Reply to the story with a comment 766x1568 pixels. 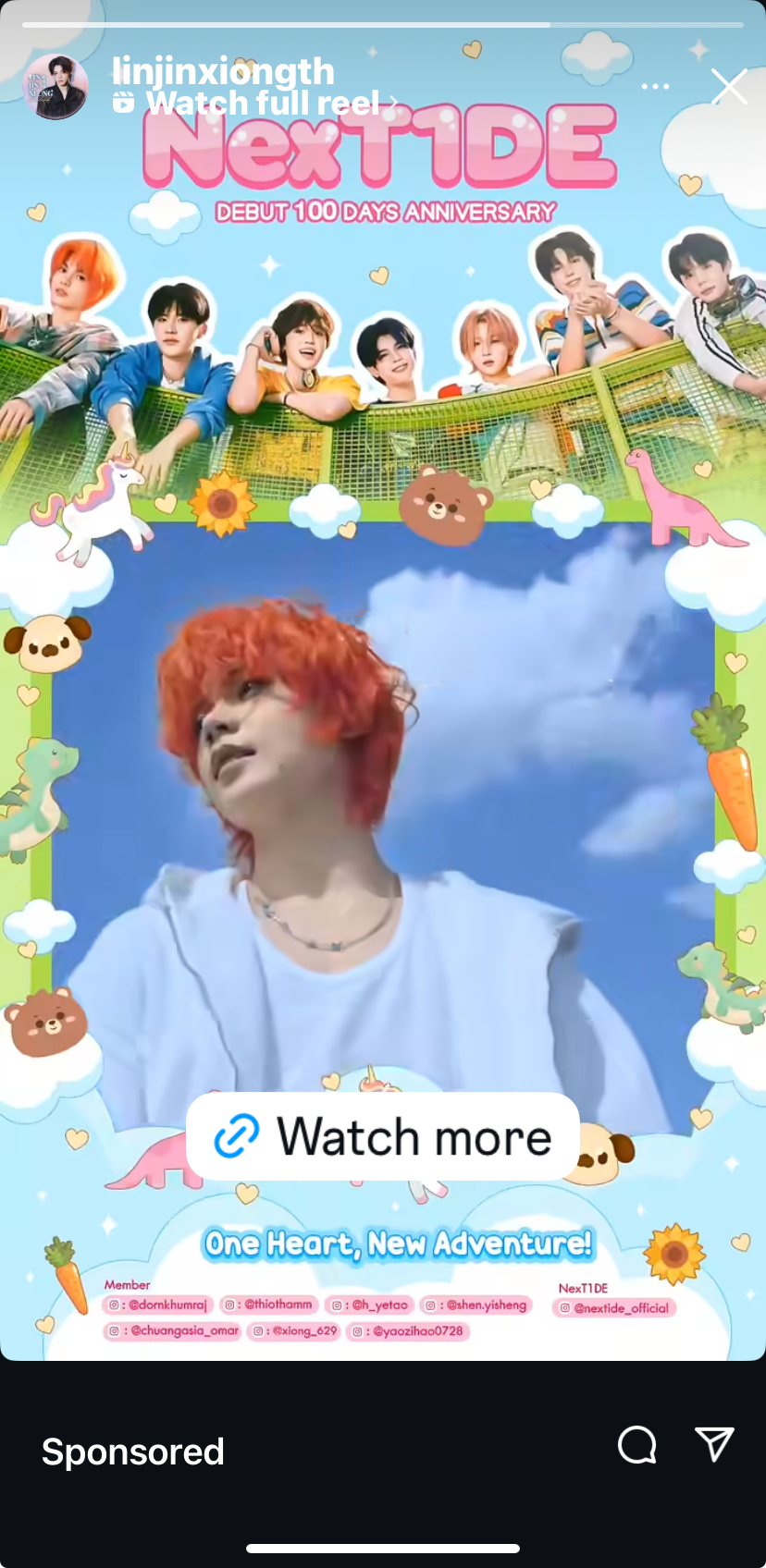coord(637,1444)
